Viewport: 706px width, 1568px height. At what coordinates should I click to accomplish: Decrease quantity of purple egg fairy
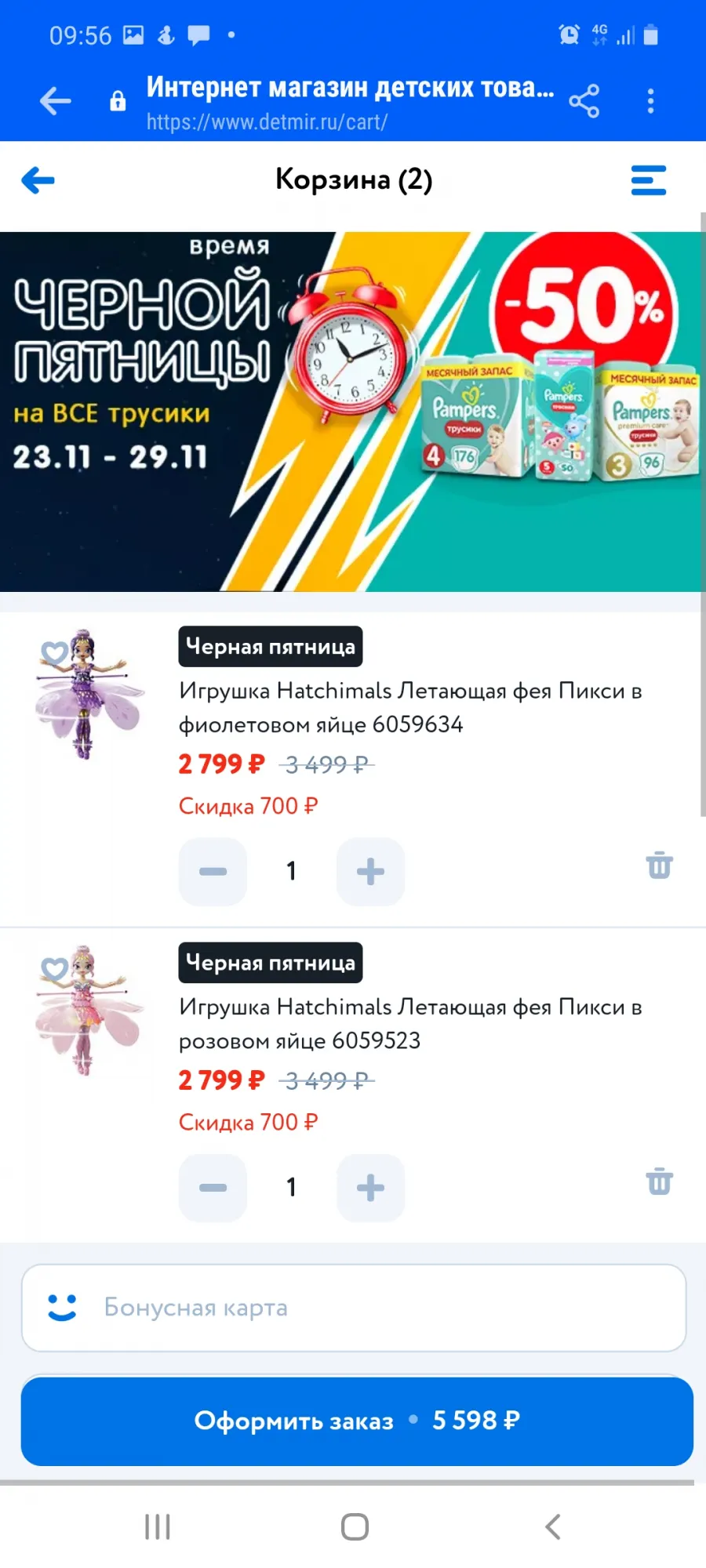(213, 871)
